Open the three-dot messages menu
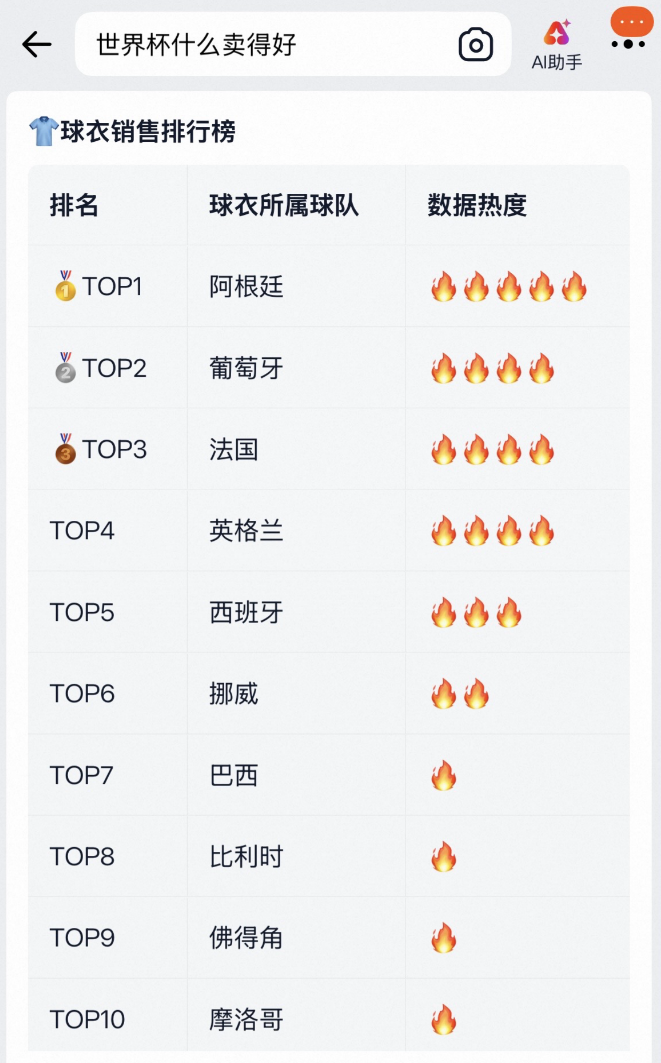The image size is (661, 1063). (630, 29)
